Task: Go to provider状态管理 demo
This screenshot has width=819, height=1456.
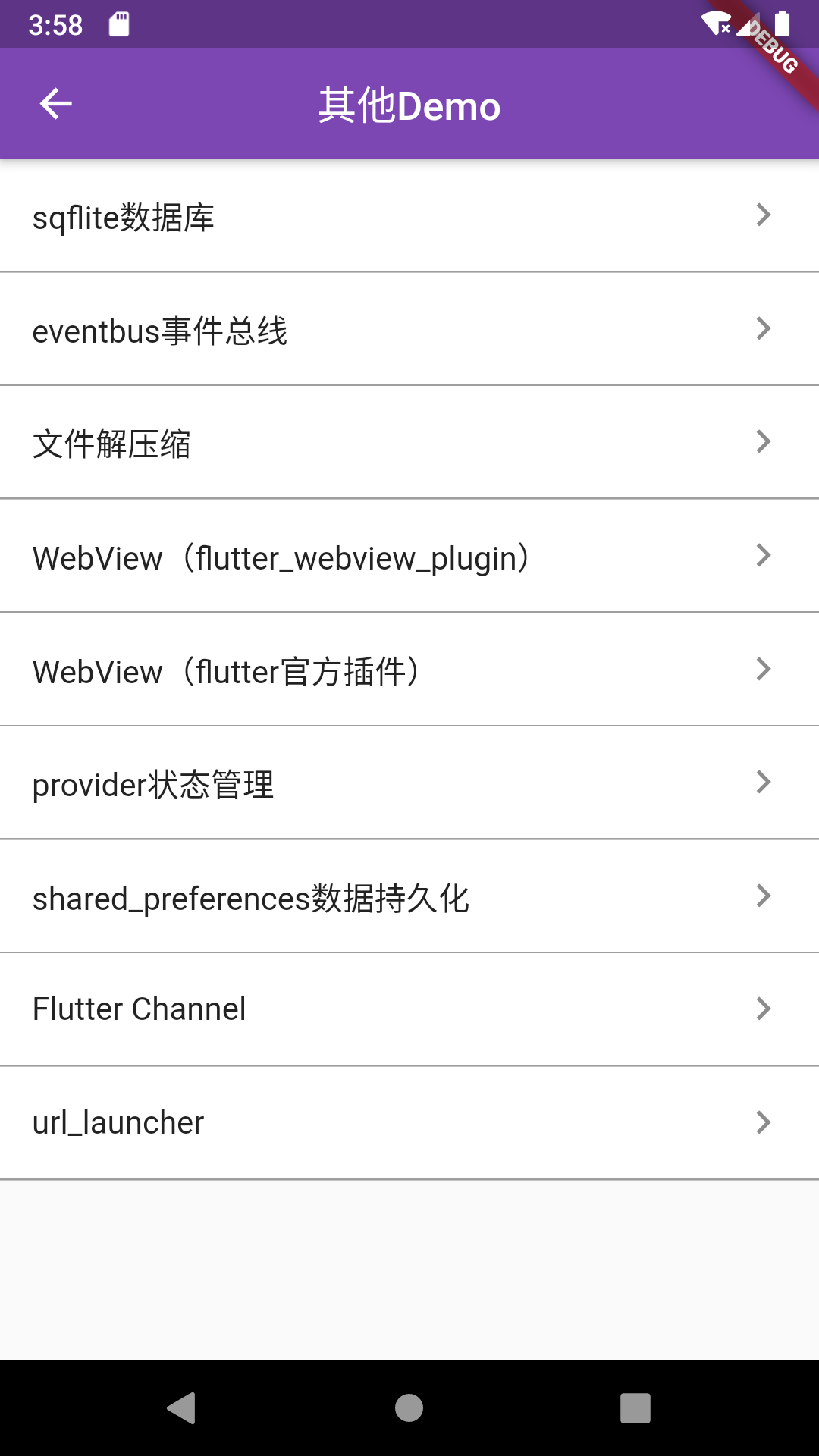Action: coord(409,783)
